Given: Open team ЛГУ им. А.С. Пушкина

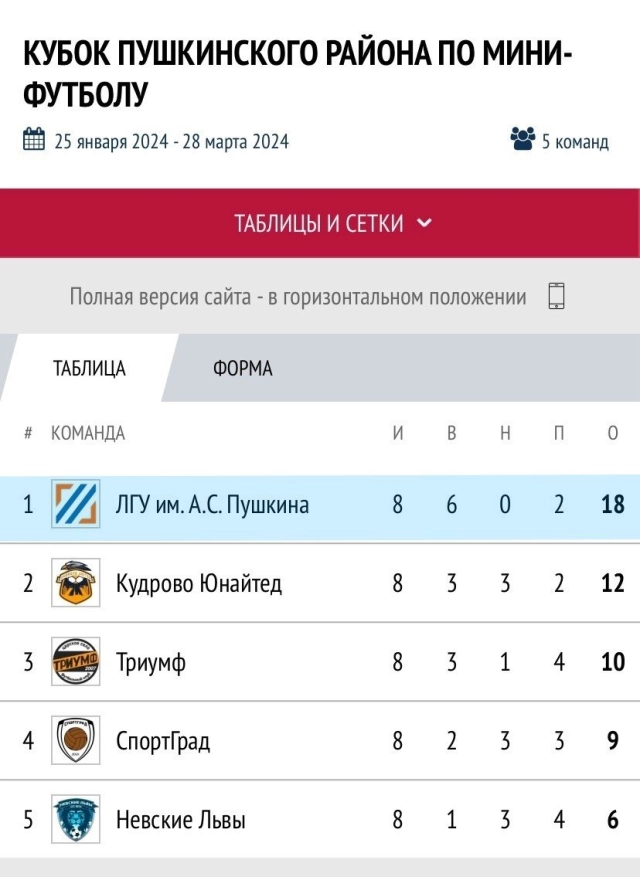Looking at the screenshot, I should (x=212, y=505).
